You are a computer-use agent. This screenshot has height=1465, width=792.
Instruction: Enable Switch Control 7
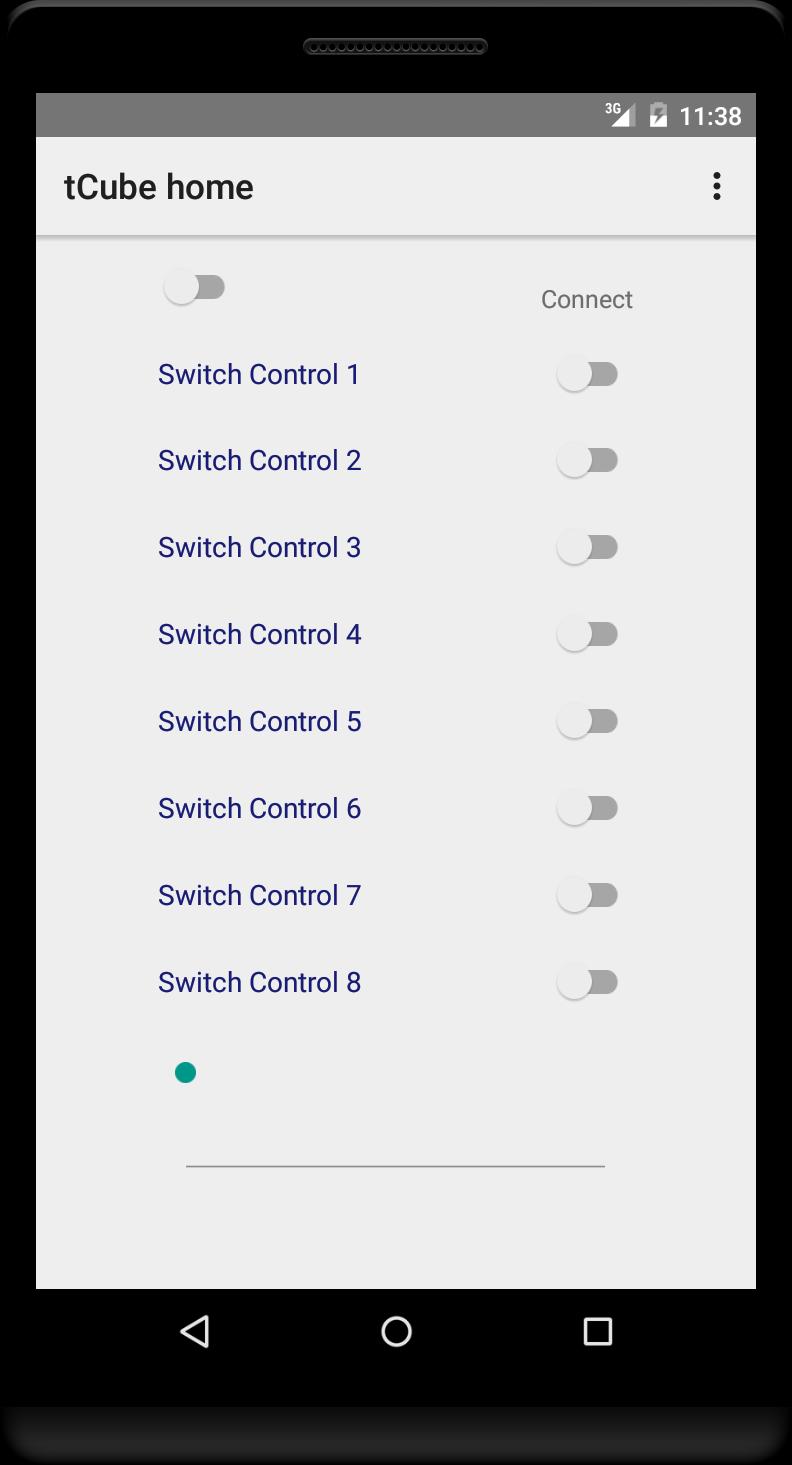click(x=587, y=896)
